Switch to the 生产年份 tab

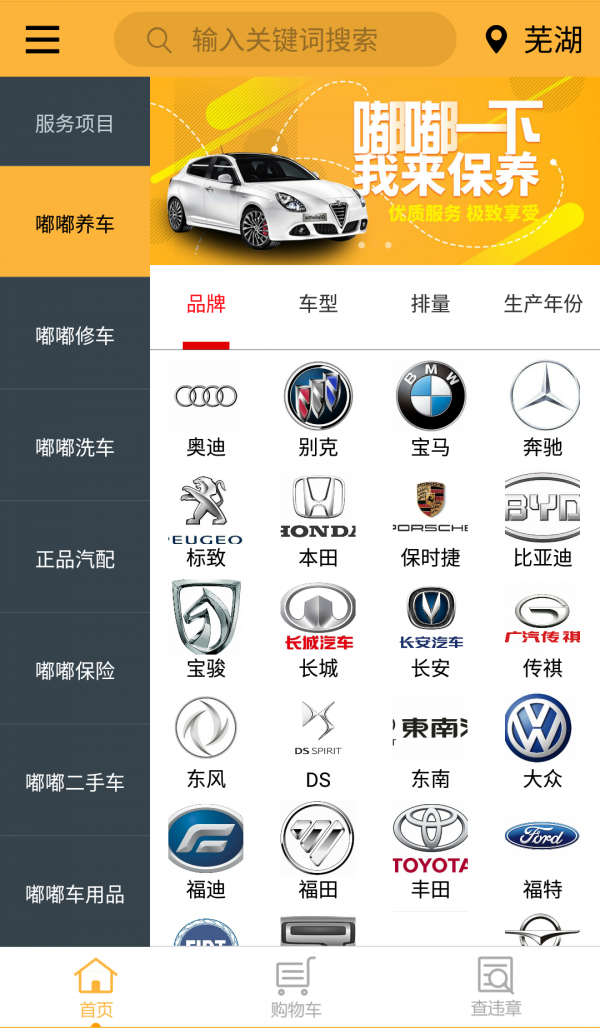(543, 304)
